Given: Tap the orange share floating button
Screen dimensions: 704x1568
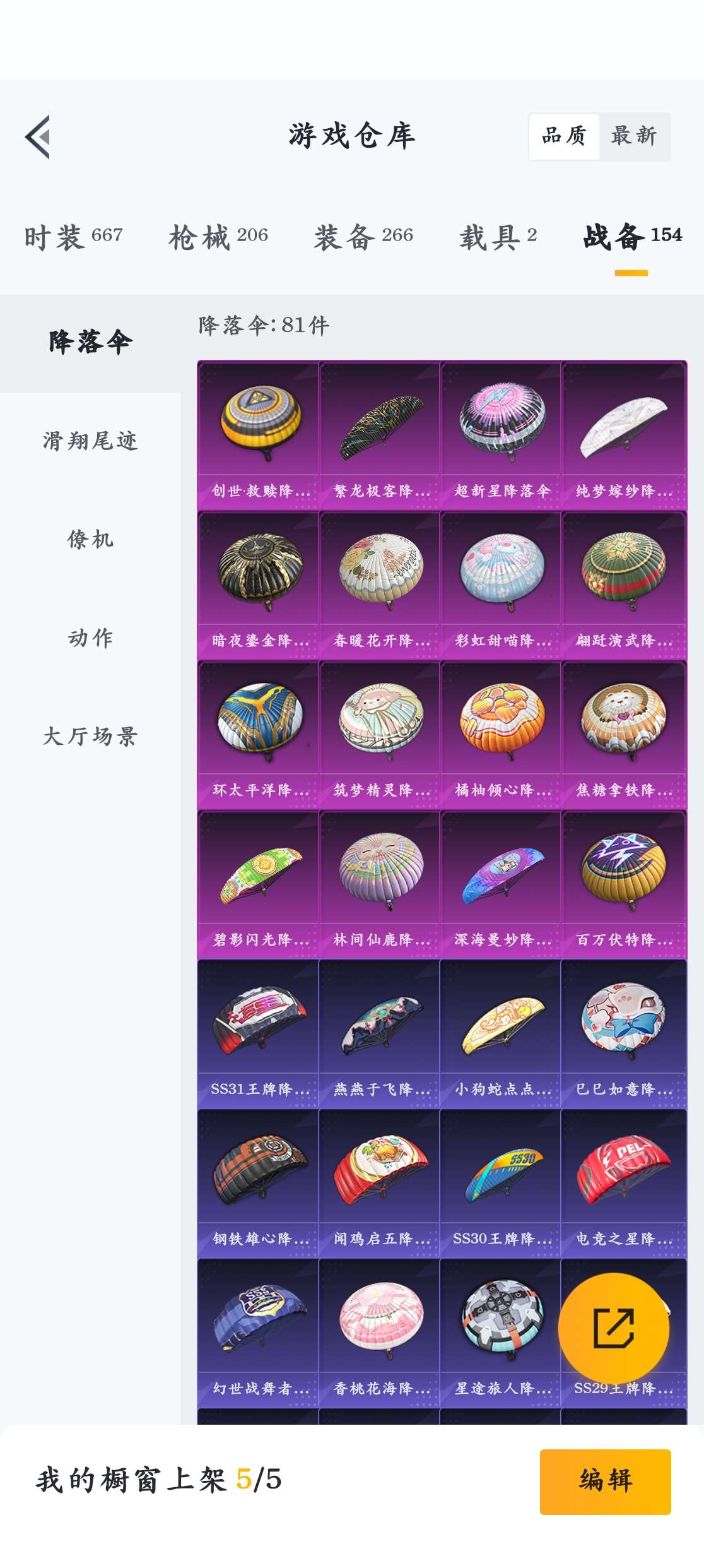Looking at the screenshot, I should click(613, 1328).
